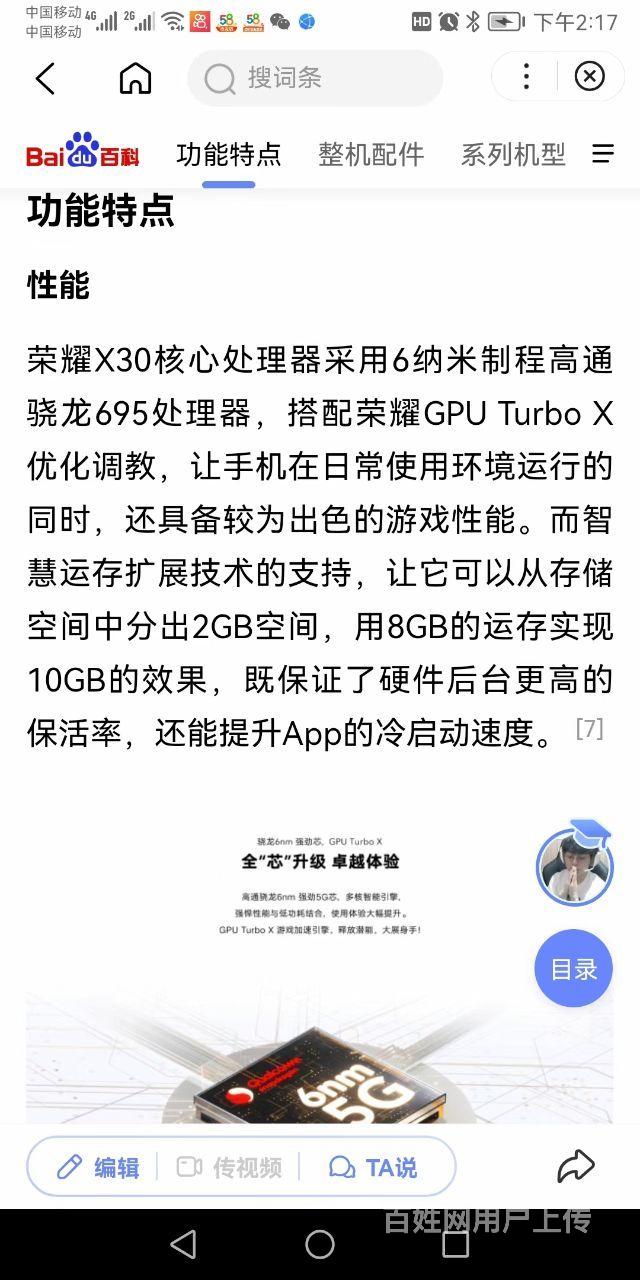The height and width of the screenshot is (1280, 640).
Task: Open the floating avatar assistant
Action: point(574,864)
